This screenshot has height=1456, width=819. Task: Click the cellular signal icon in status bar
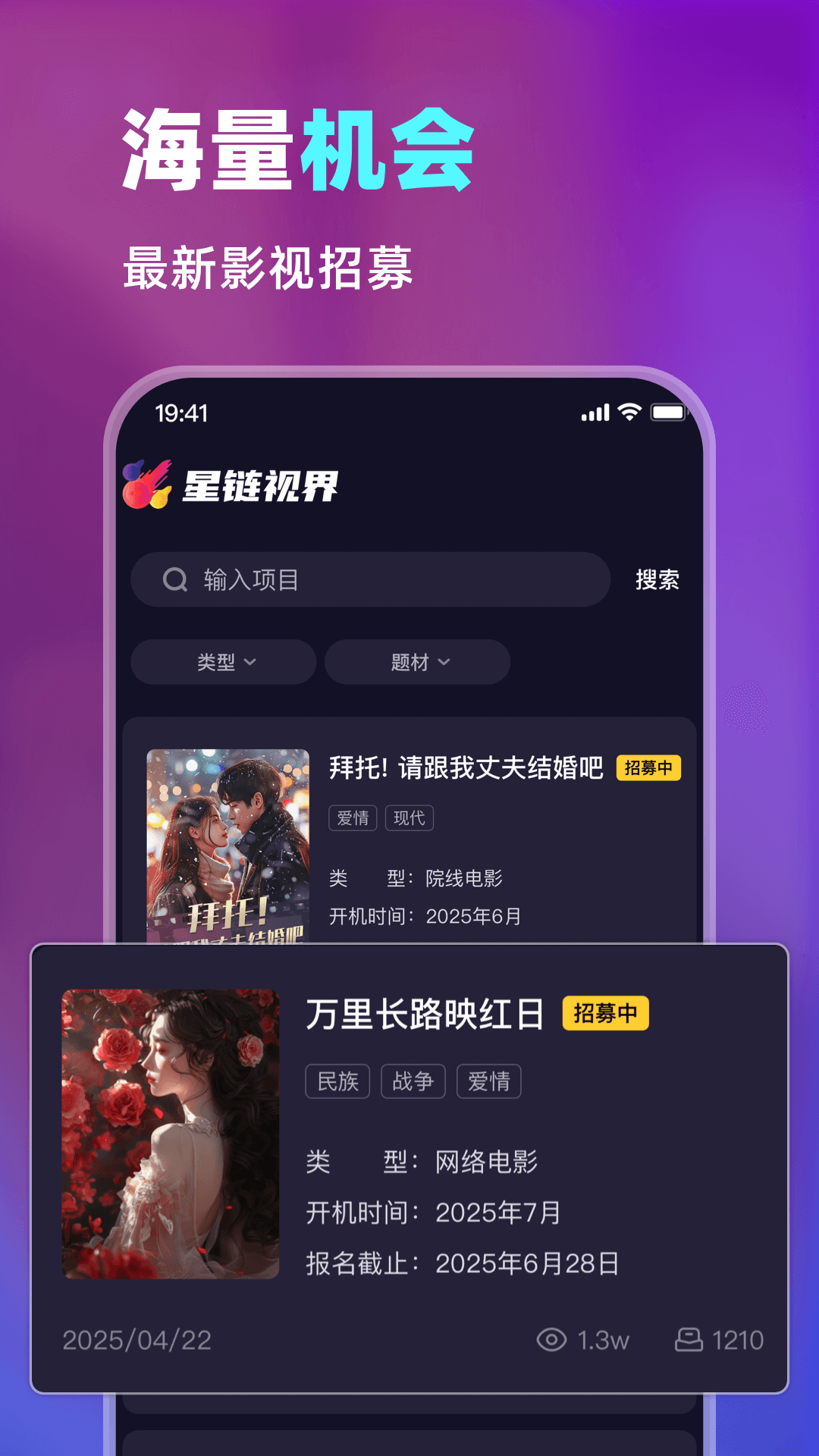[595, 413]
